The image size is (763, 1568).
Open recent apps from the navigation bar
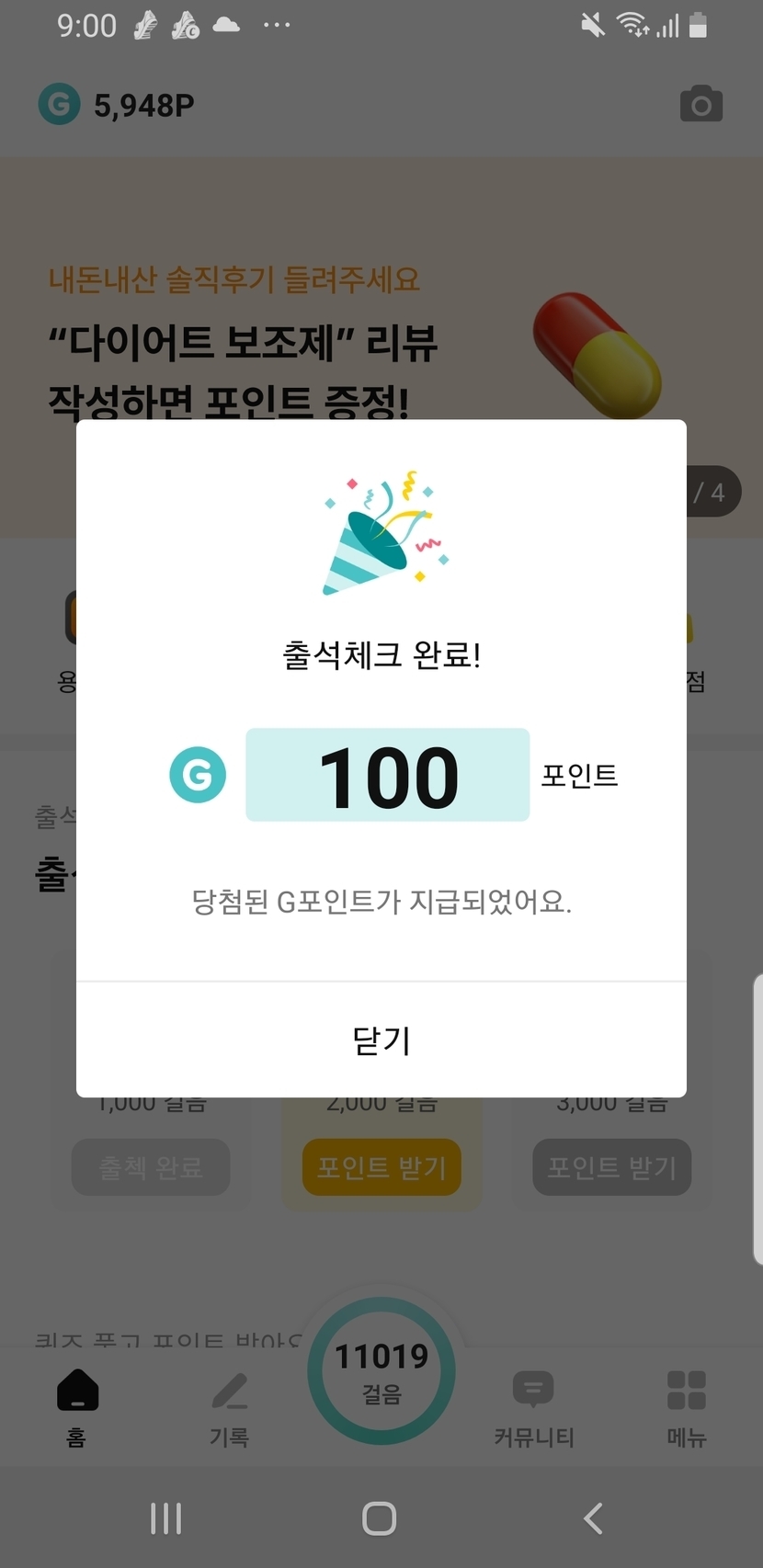point(165,1517)
